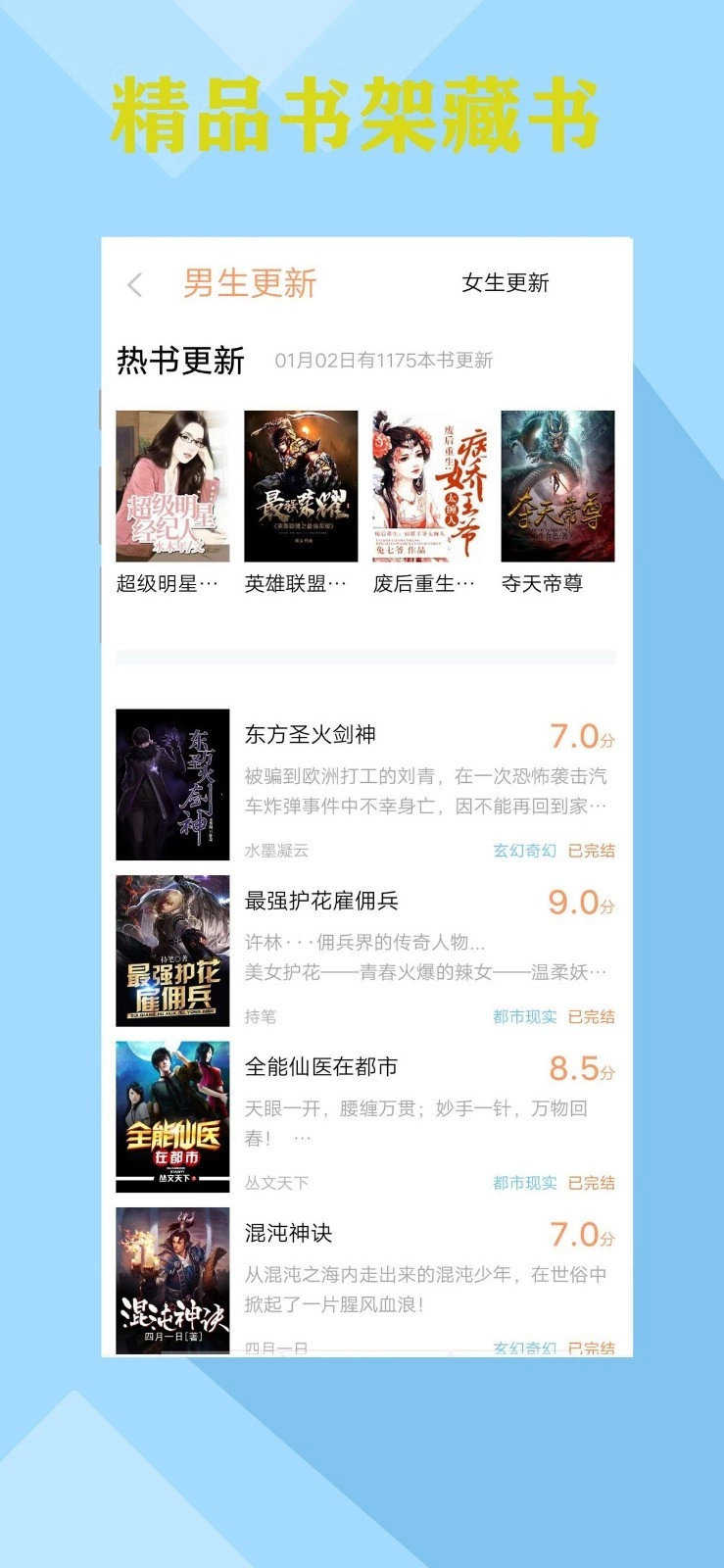The height and width of the screenshot is (1568, 724).
Task: Open the 英雄联盟 book cover
Action: click(300, 485)
